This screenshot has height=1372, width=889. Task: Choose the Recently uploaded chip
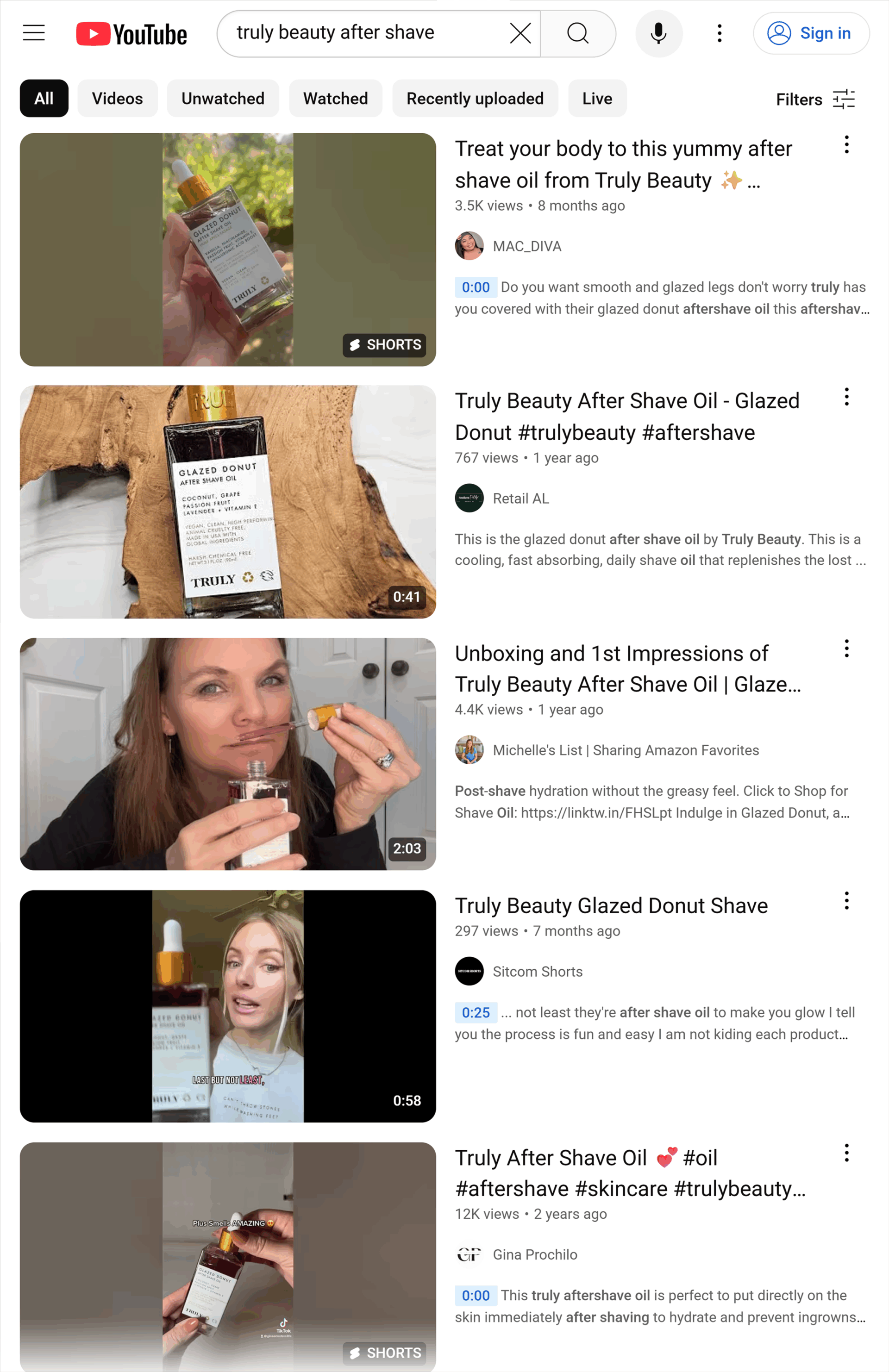[x=475, y=99]
